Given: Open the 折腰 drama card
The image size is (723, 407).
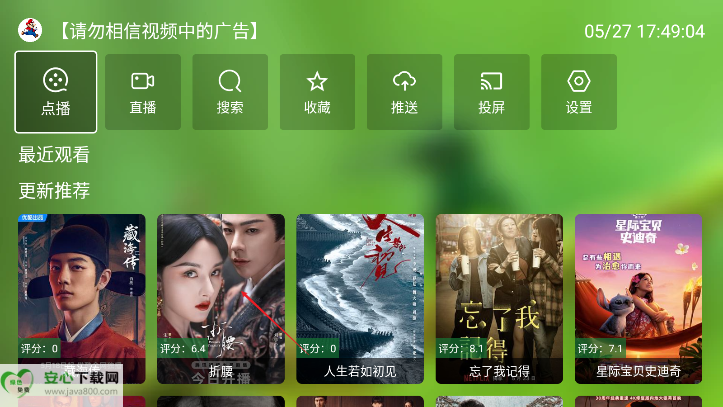Looking at the screenshot, I should tap(221, 298).
